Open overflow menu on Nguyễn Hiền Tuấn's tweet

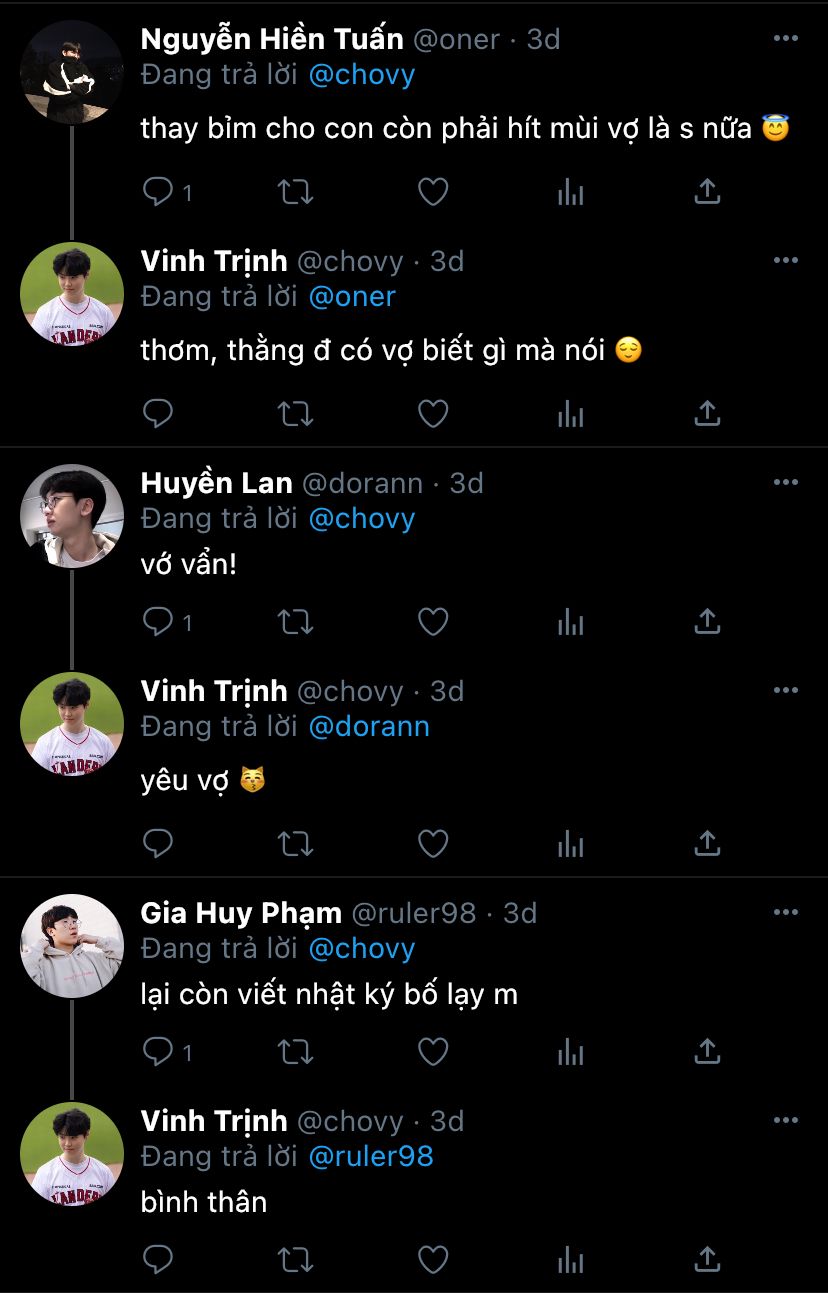pos(786,38)
